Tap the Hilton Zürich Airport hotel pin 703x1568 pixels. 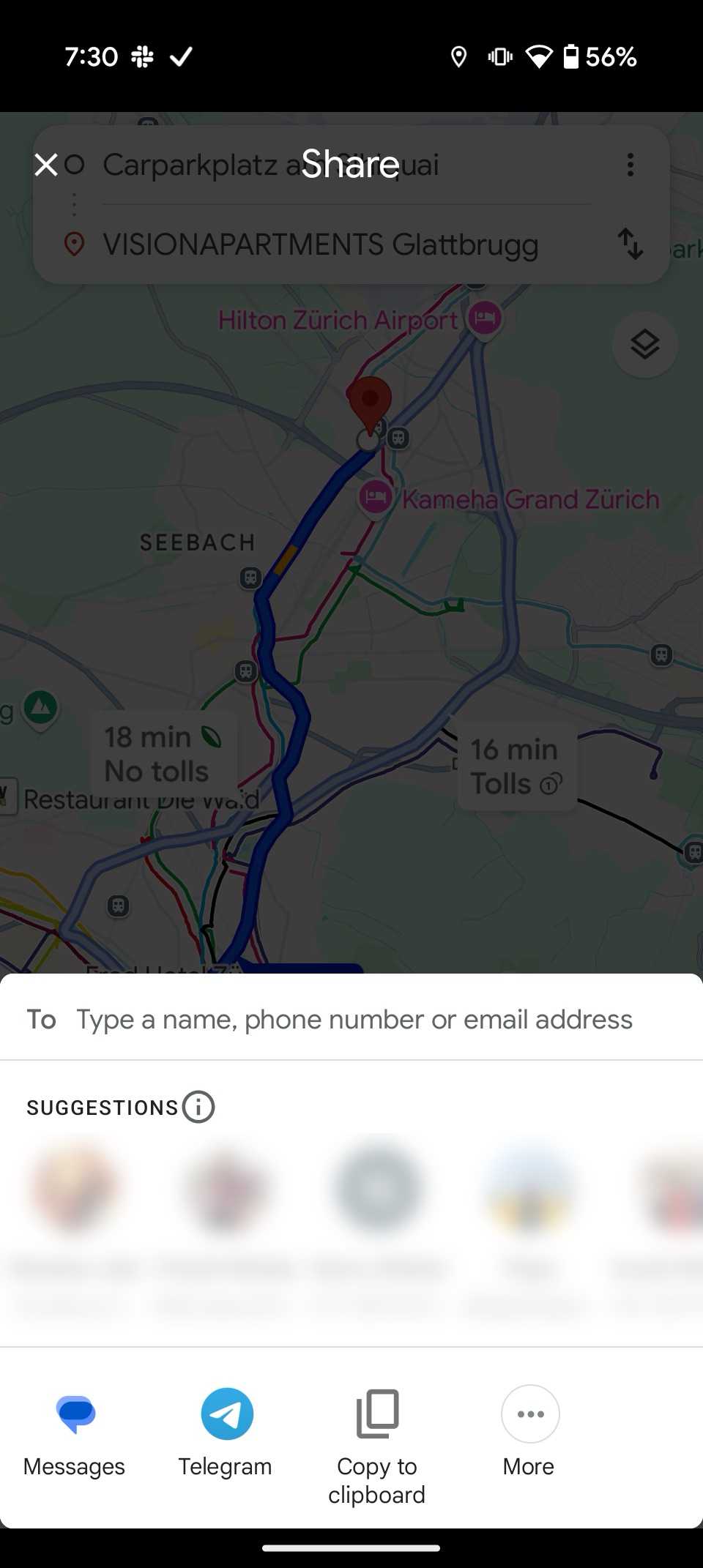(x=483, y=318)
